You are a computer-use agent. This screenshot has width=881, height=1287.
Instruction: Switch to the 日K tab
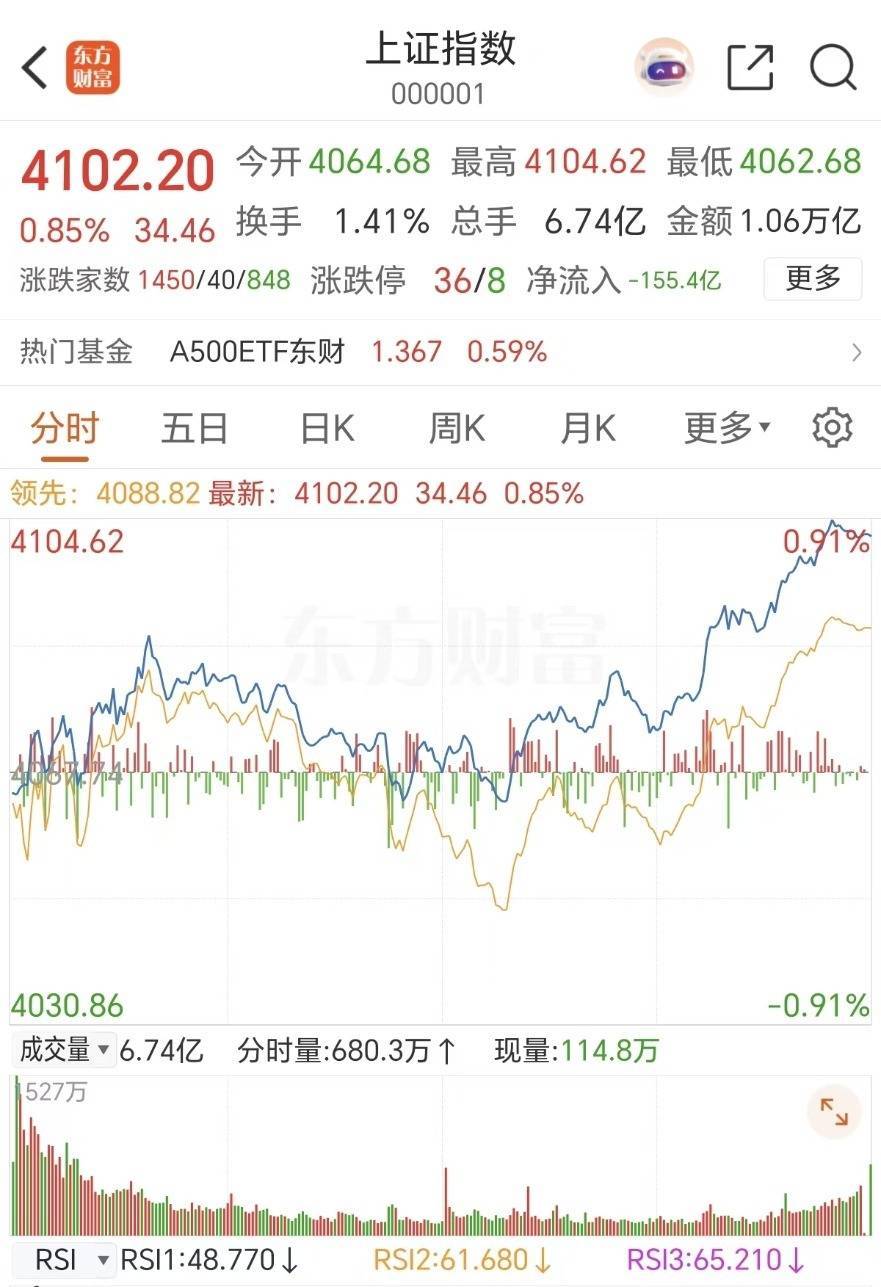(x=327, y=429)
